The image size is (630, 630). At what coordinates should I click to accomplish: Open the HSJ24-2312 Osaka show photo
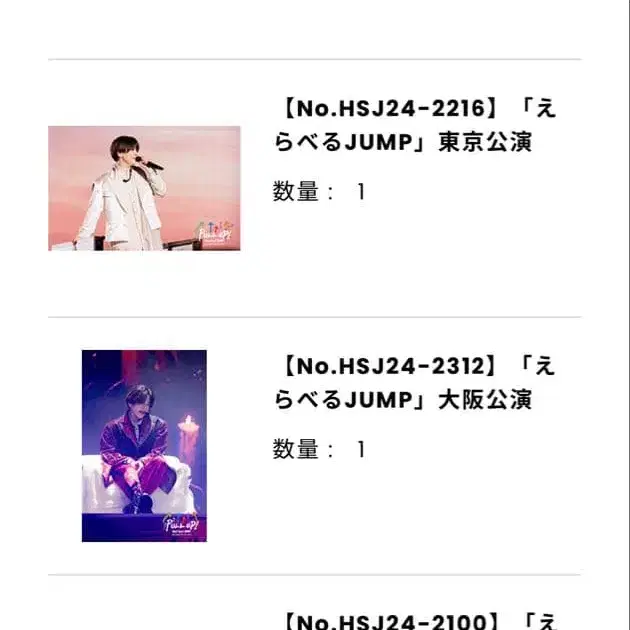(x=144, y=445)
